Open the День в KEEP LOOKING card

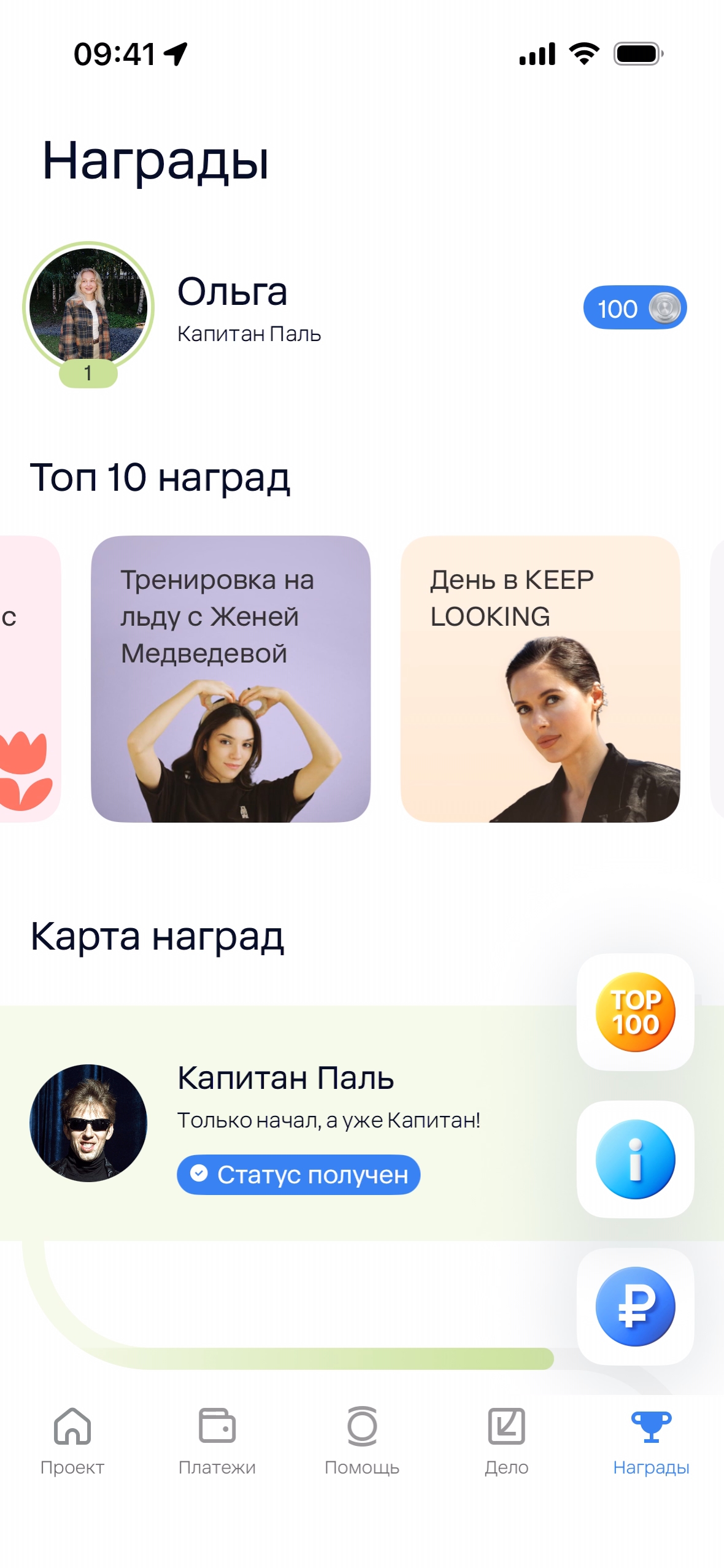(540, 678)
